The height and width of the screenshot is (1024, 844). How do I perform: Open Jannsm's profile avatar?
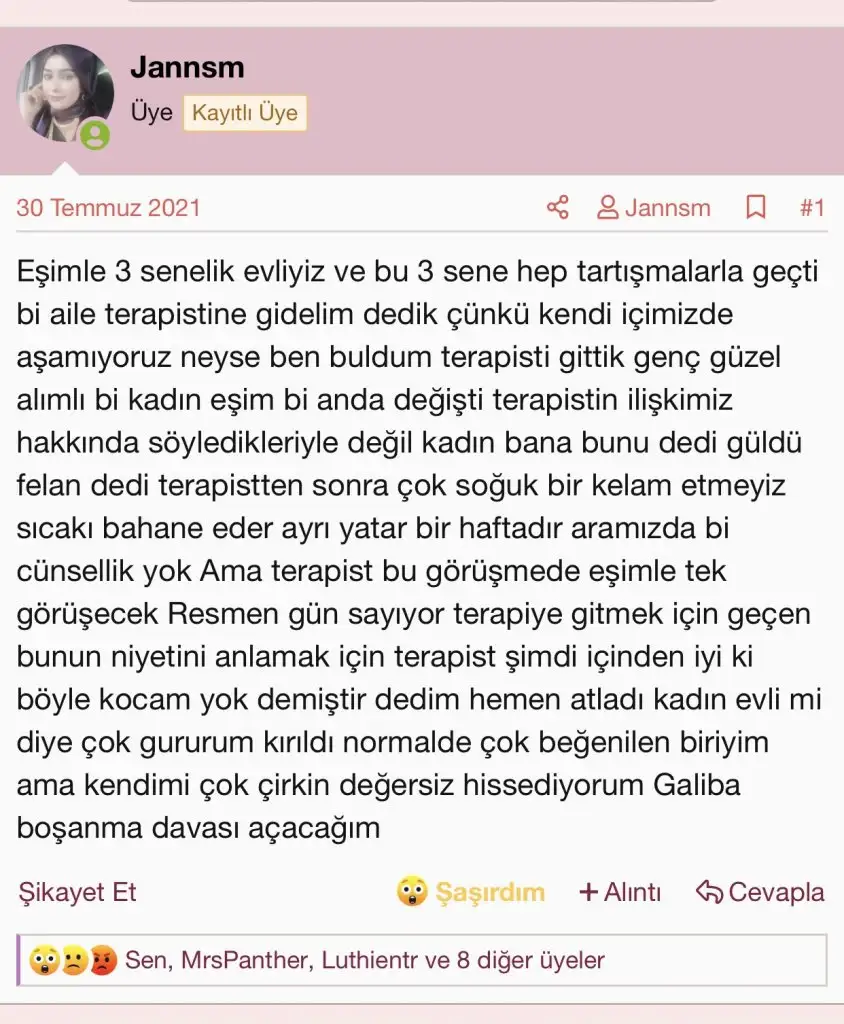[65, 94]
